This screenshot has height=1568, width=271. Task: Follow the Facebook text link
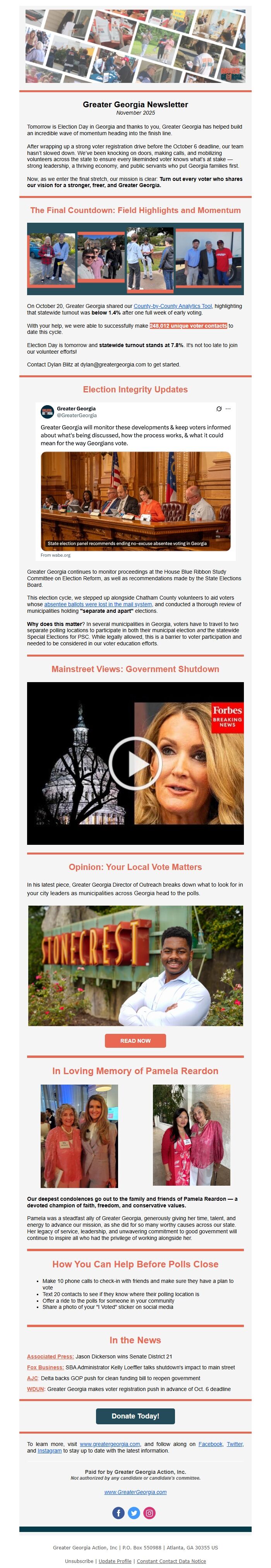click(210, 1444)
